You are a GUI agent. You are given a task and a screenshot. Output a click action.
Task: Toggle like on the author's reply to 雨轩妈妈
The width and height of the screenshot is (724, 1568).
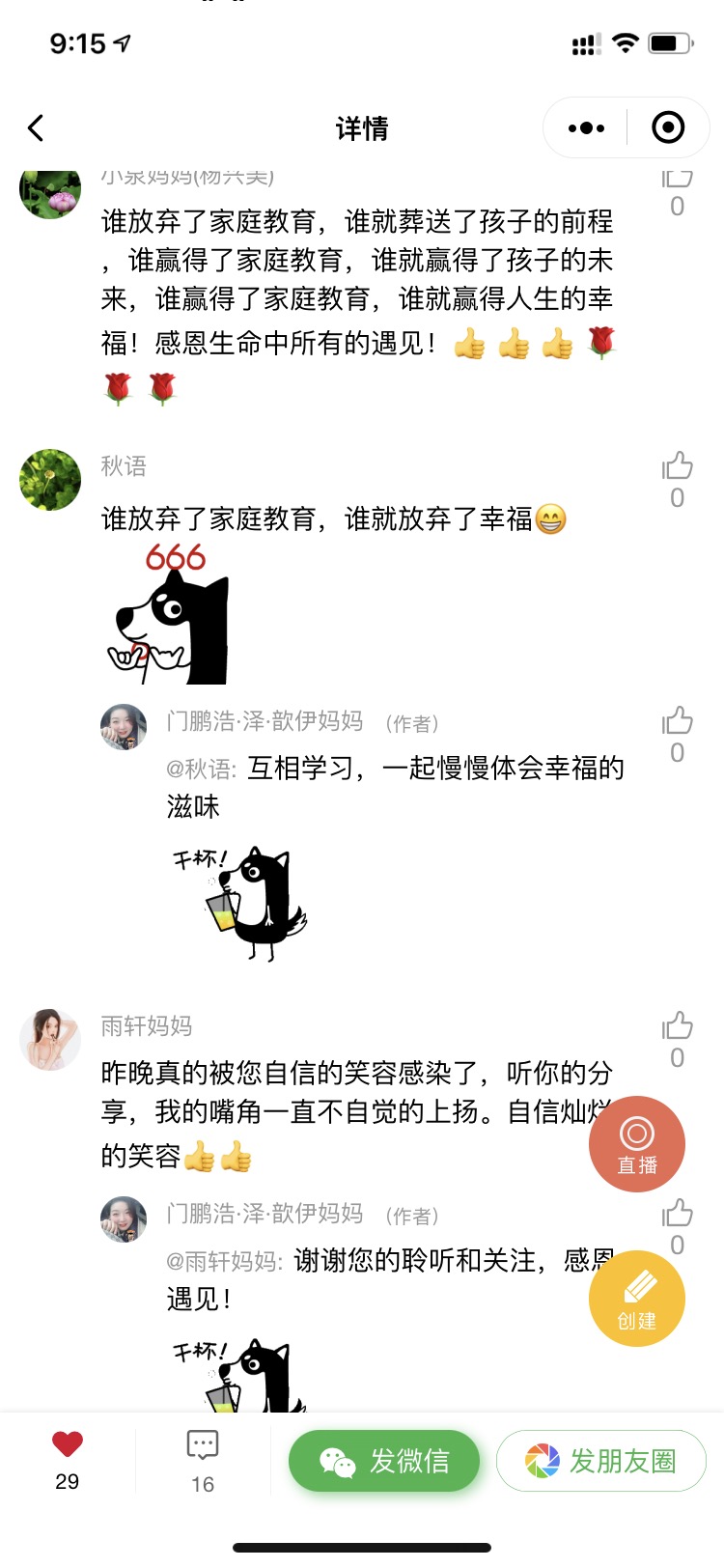[676, 1218]
